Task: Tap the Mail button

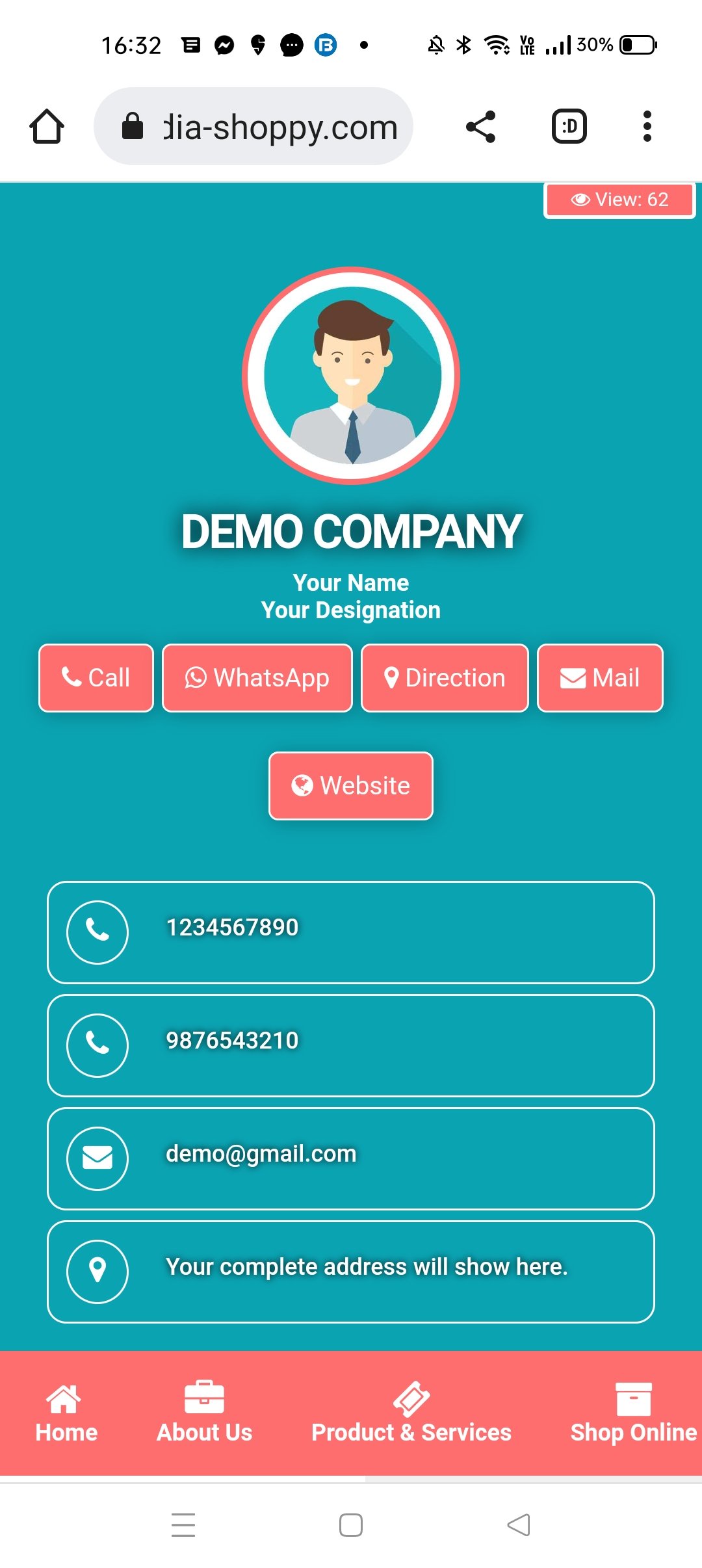Action: tap(600, 678)
